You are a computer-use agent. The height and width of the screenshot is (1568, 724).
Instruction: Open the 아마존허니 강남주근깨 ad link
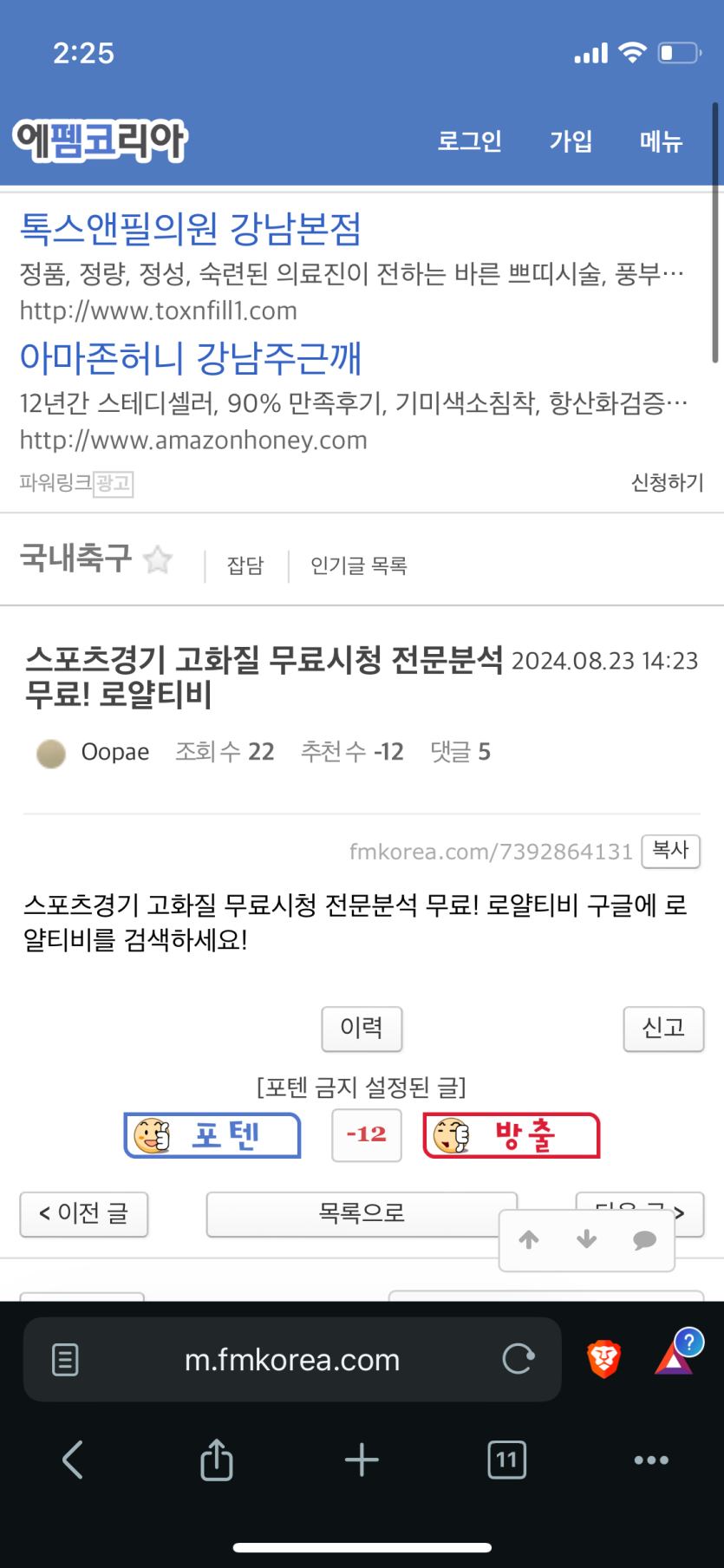point(190,358)
